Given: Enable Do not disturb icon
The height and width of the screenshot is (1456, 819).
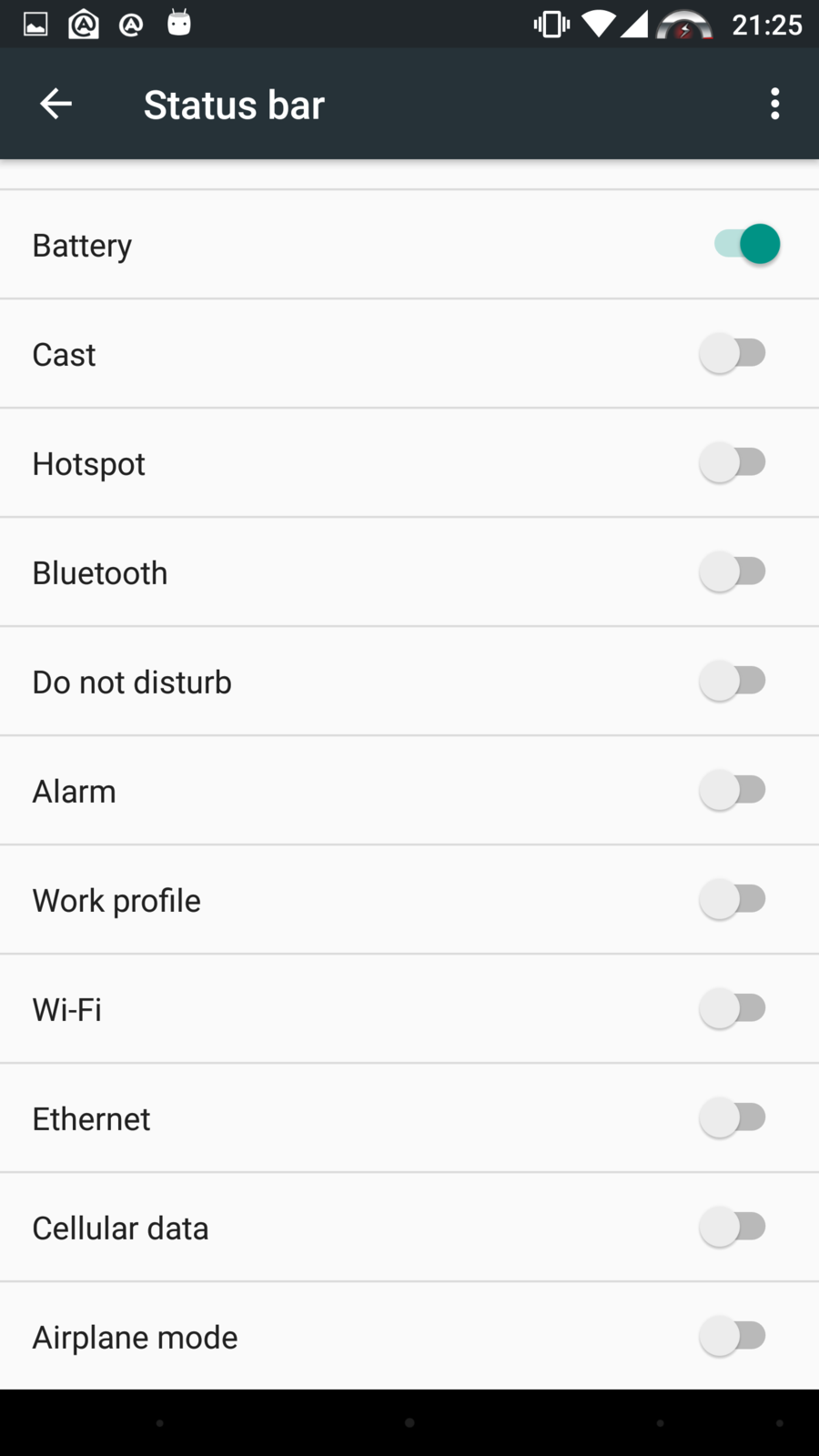Looking at the screenshot, I should pyautogui.click(x=733, y=681).
